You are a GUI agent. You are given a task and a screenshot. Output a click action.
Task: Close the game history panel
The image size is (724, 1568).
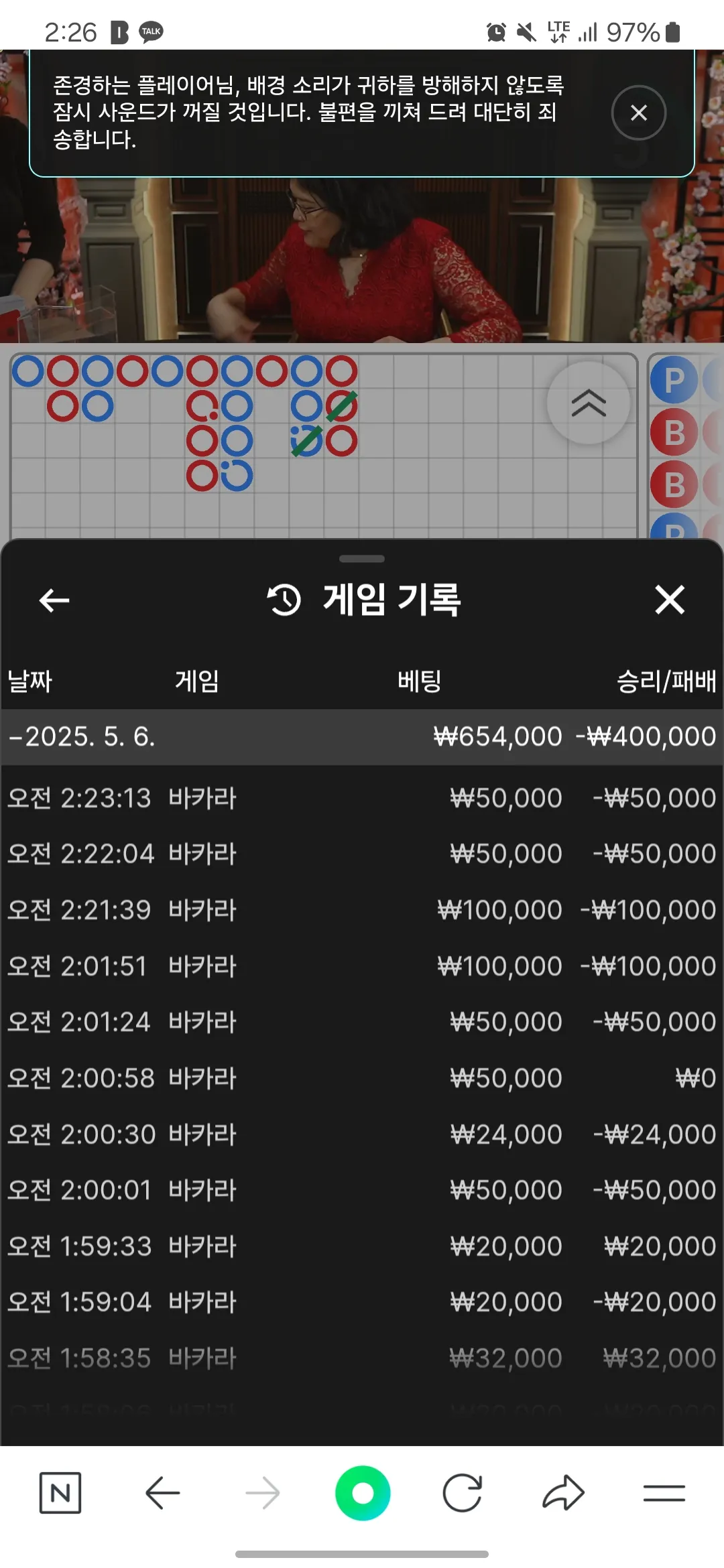pyautogui.click(x=670, y=599)
